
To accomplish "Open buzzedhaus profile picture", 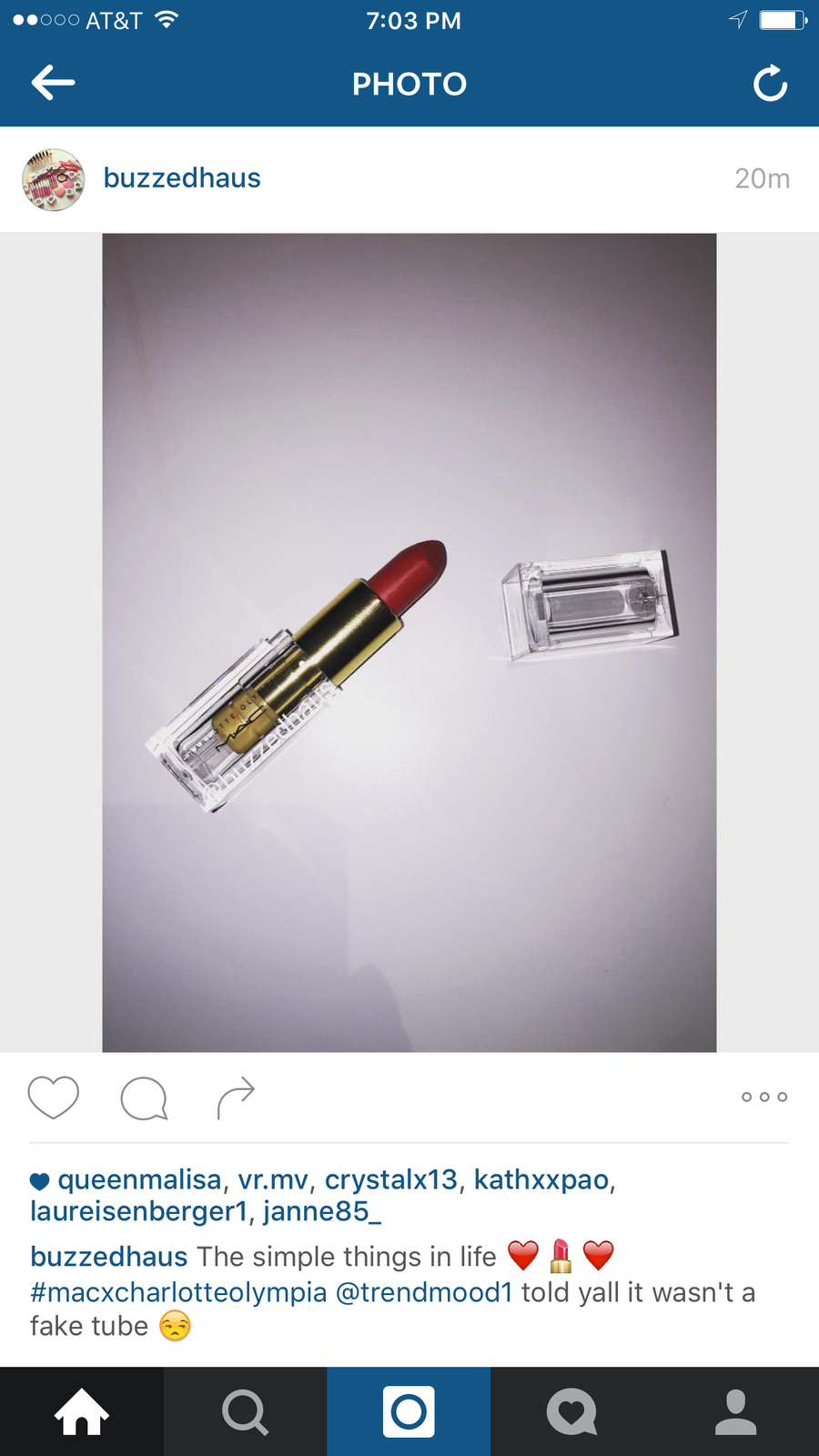I will (54, 179).
